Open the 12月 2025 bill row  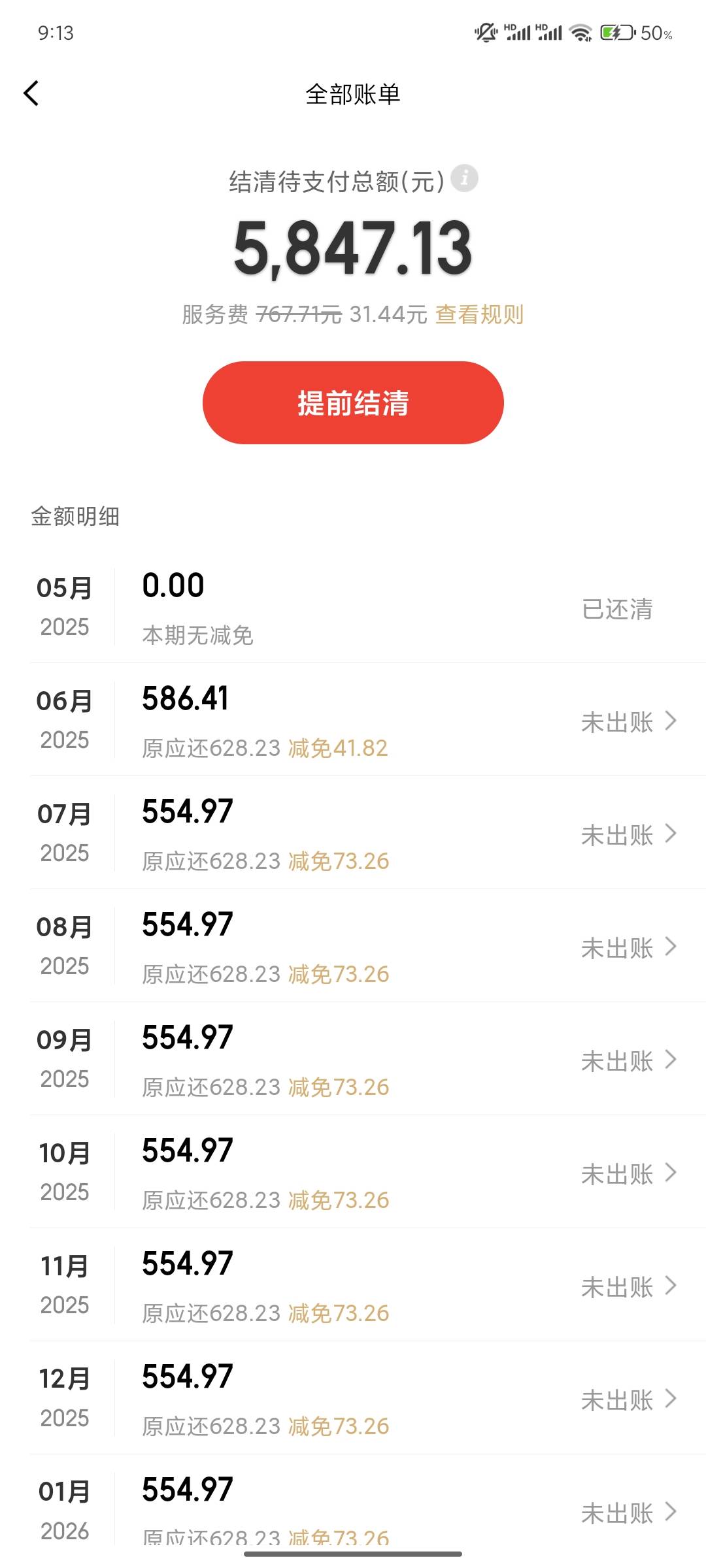click(353, 1398)
